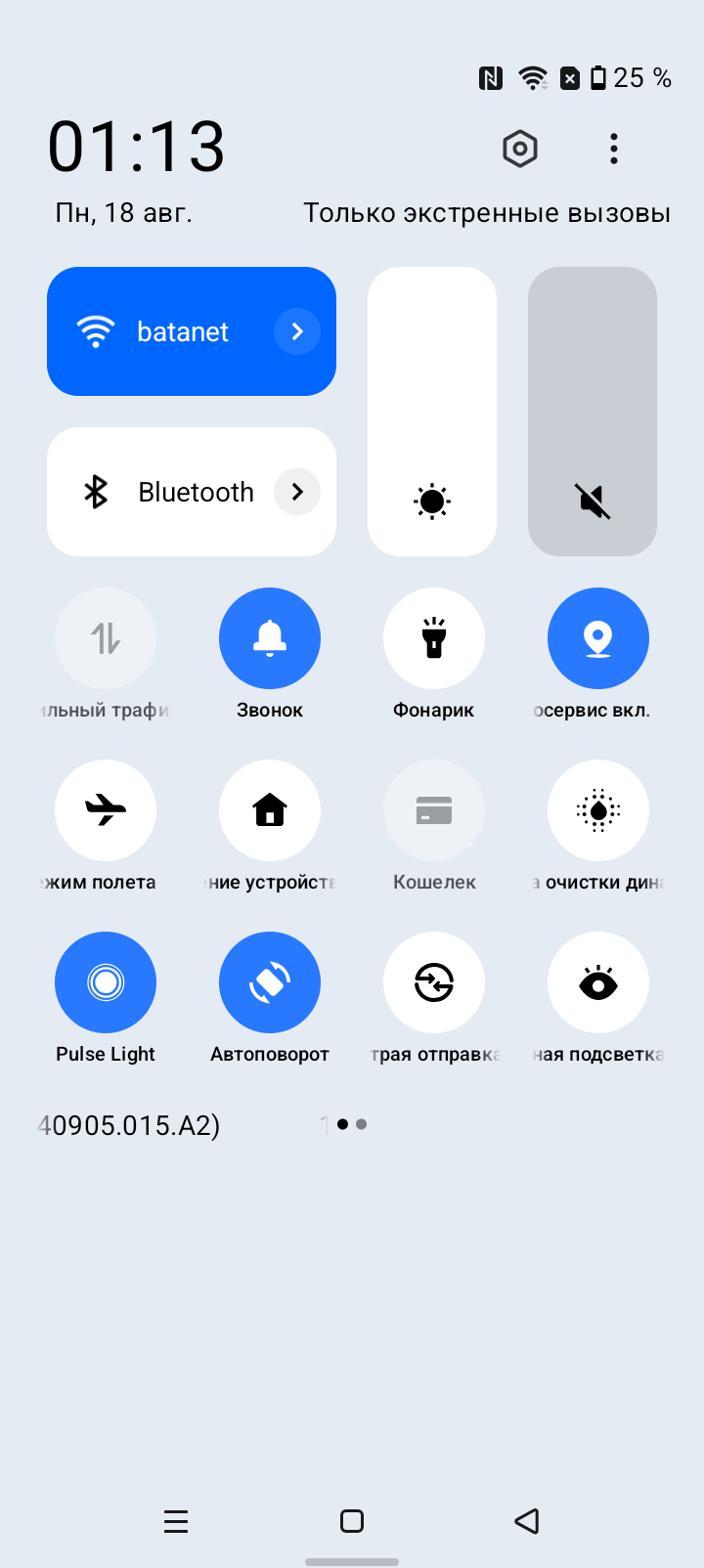Image resolution: width=704 pixels, height=1568 pixels.
Task: Go back with the navigation bar arrow
Action: (527, 1521)
